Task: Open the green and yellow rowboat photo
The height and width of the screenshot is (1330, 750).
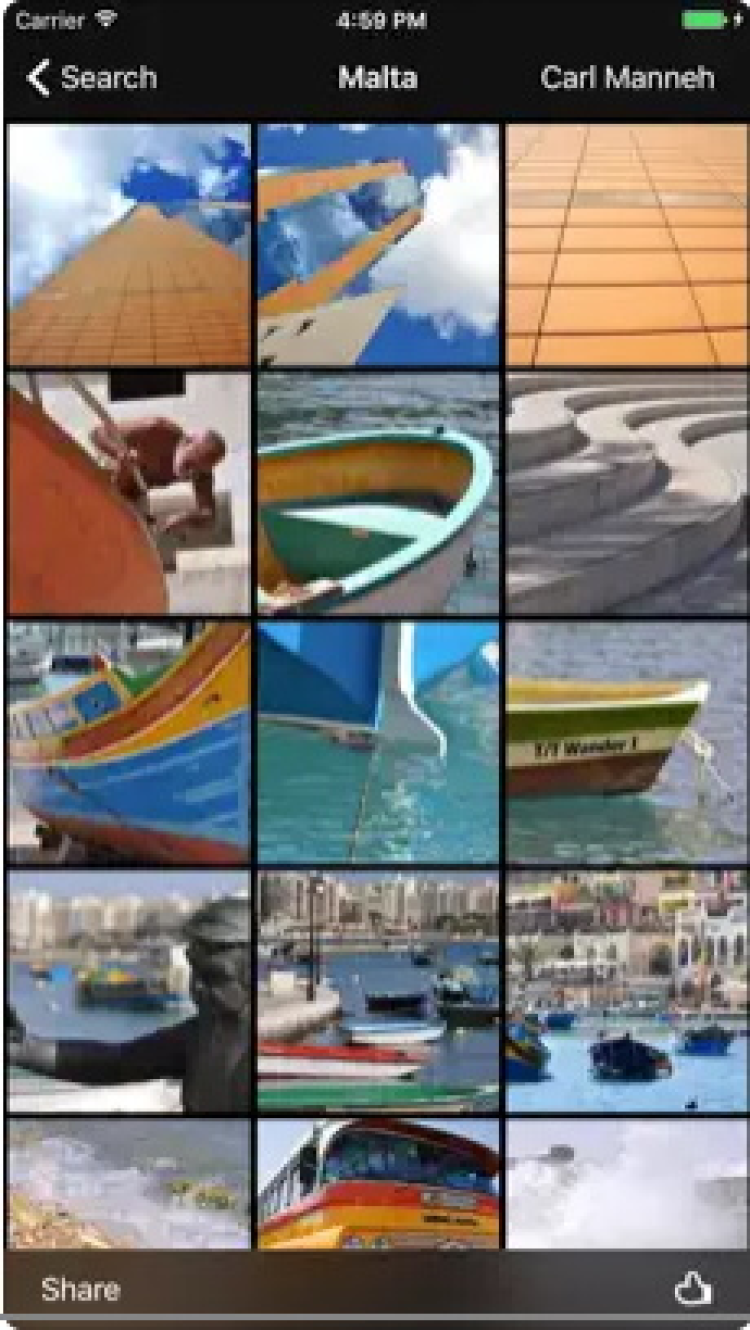Action: coord(378,493)
